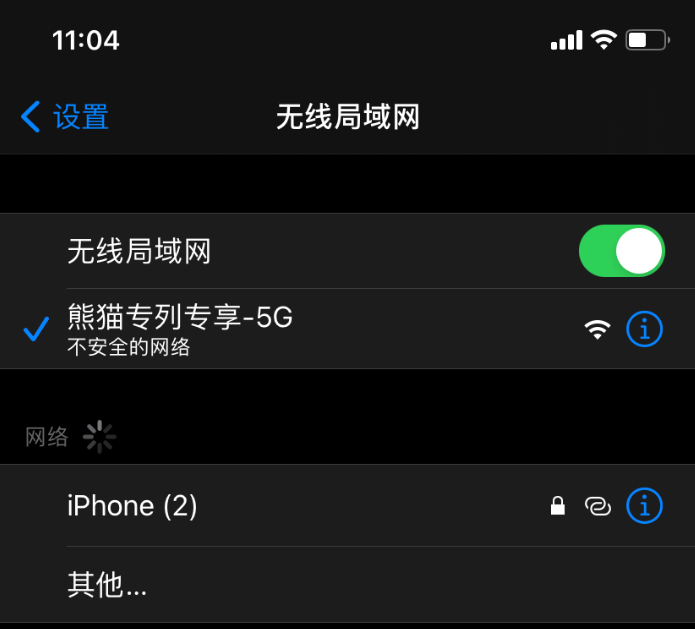Go back to 设置
This screenshot has height=629, width=695.
pyautogui.click(x=65, y=117)
